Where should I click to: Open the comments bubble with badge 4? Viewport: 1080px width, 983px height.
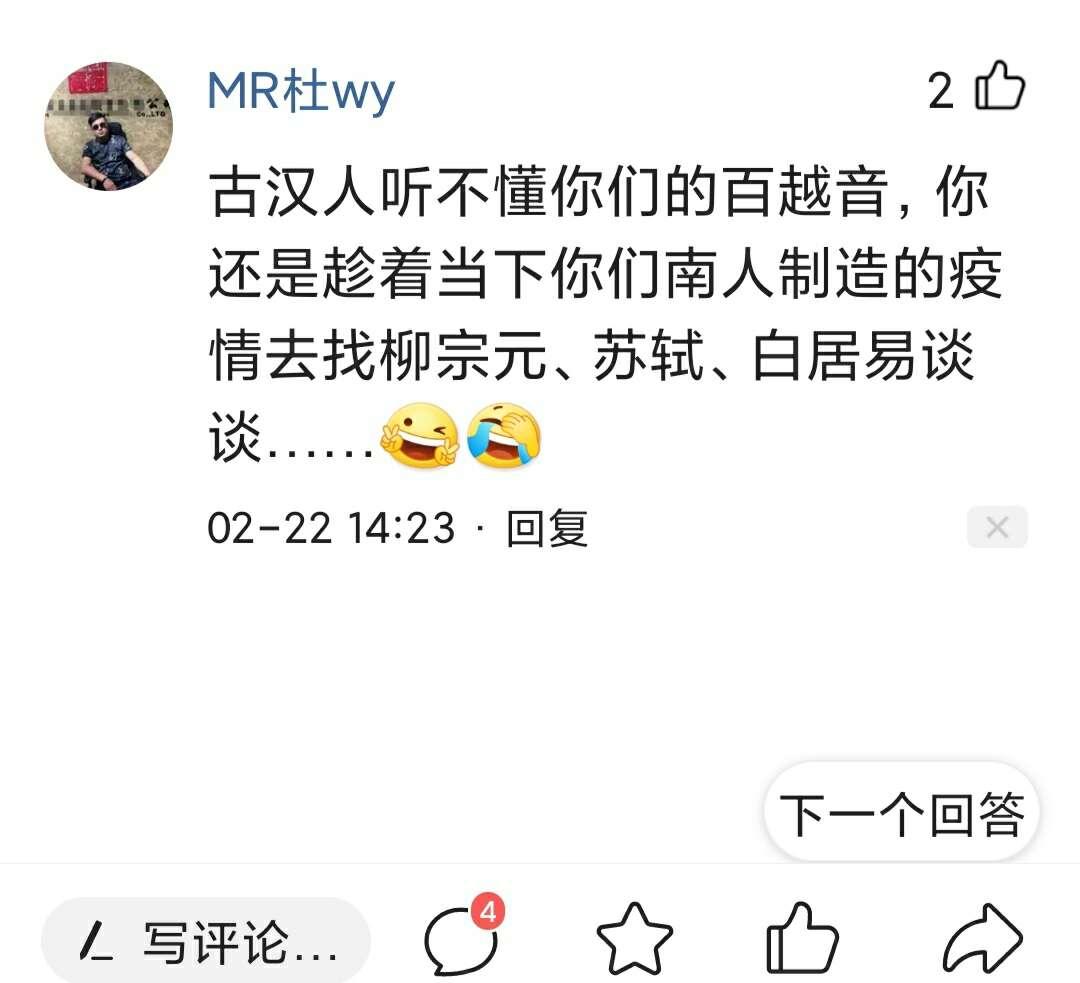click(462, 938)
